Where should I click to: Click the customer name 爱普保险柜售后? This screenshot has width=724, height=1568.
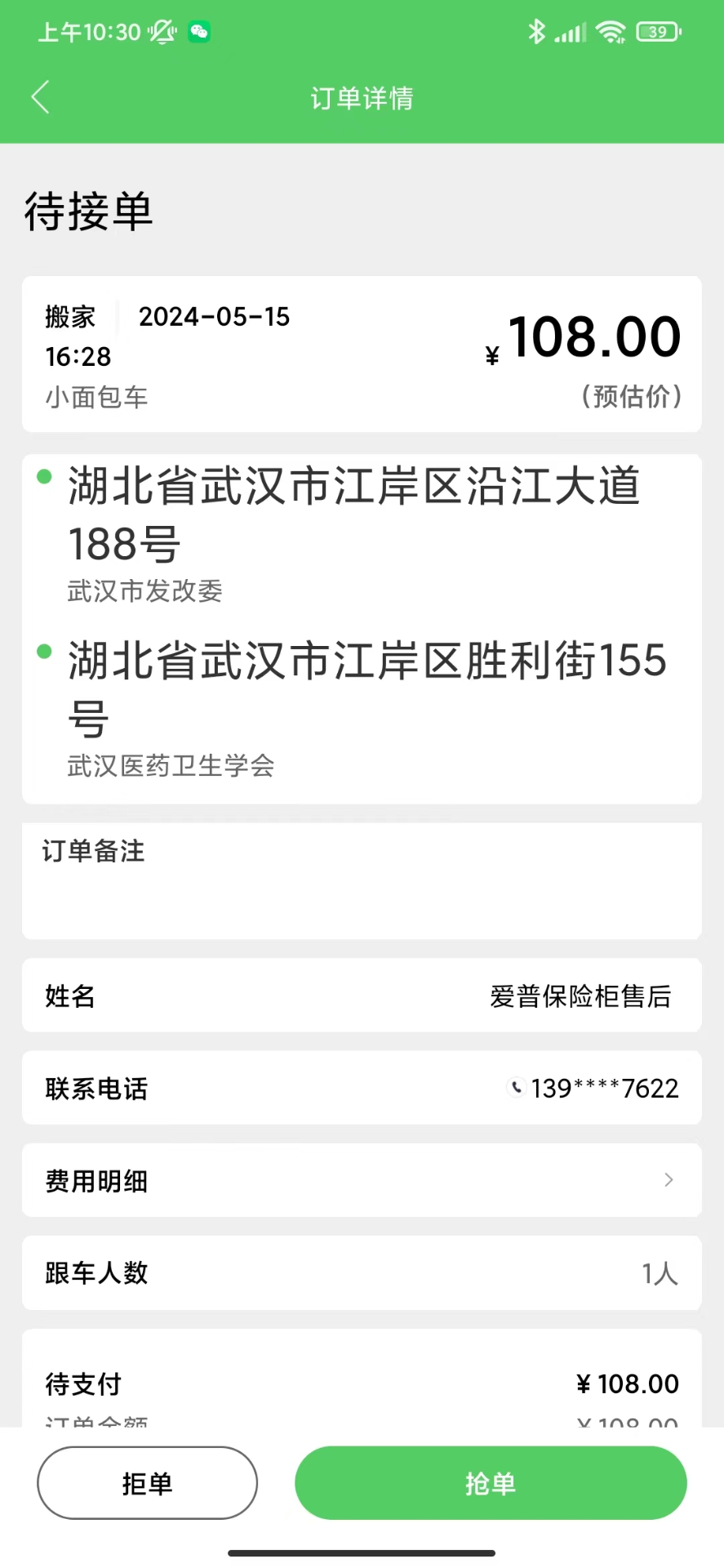click(581, 996)
